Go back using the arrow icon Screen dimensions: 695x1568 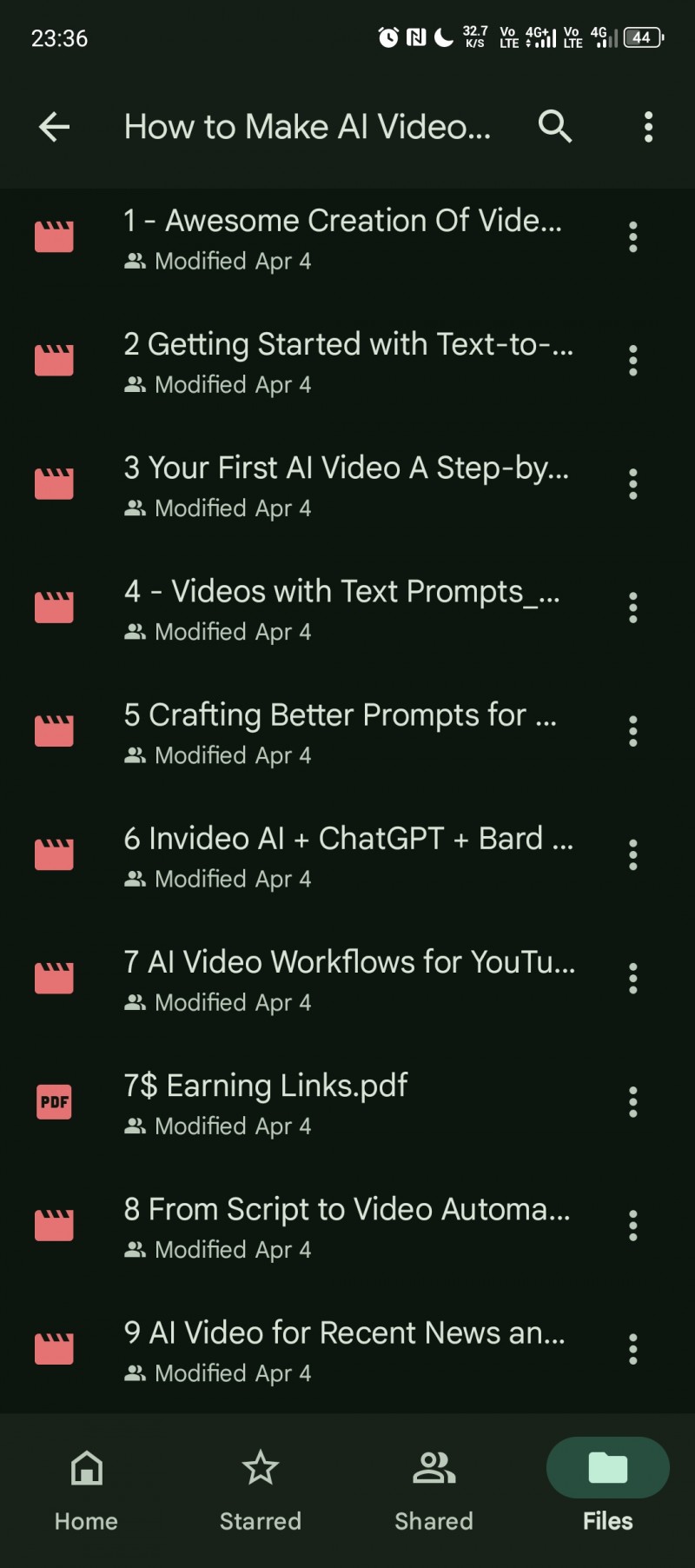tap(54, 127)
